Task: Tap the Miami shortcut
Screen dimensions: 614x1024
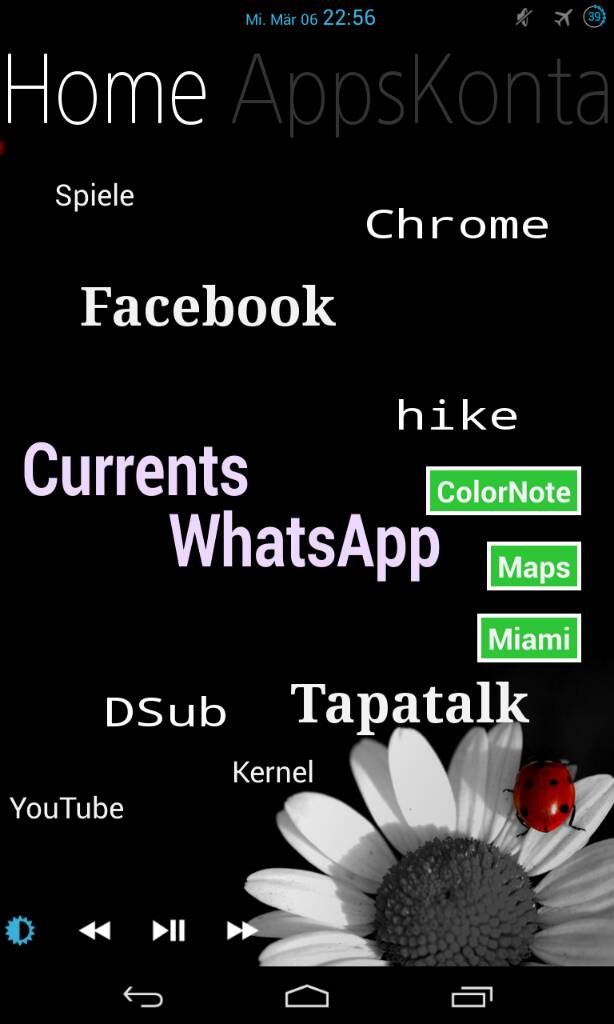Action: [529, 638]
